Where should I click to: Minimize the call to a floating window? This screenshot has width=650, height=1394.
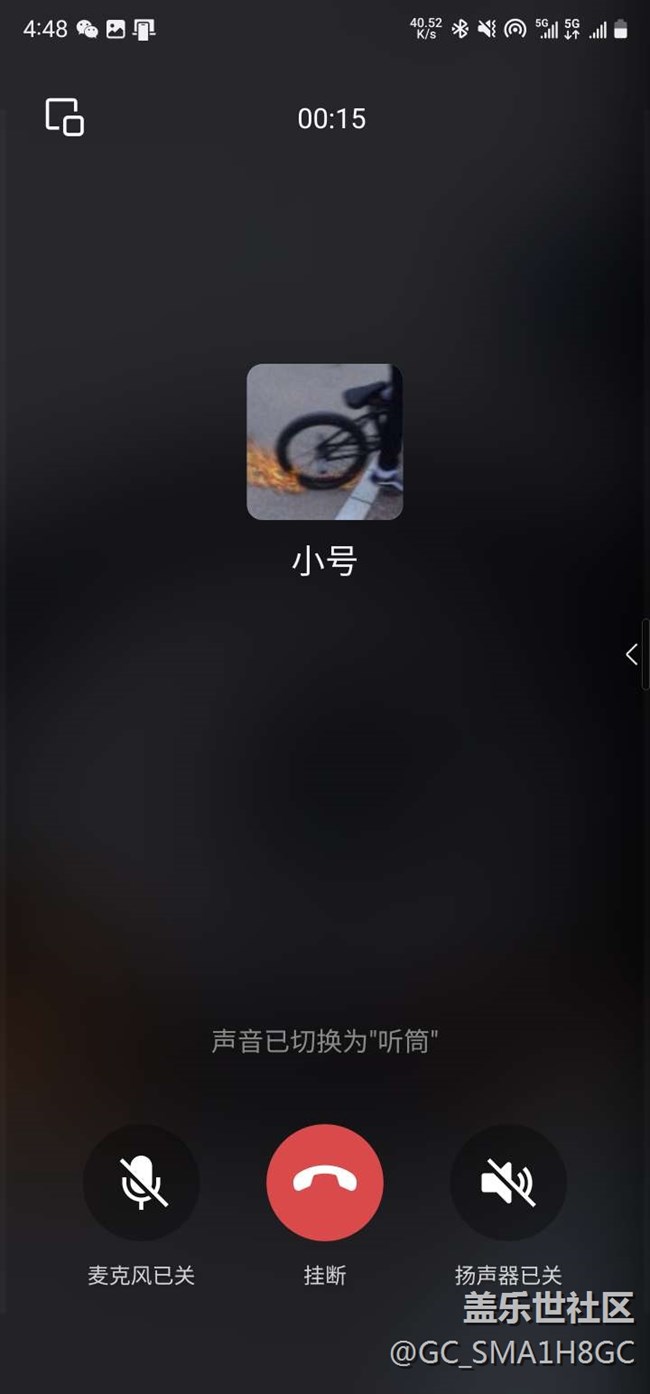[x=65, y=117]
